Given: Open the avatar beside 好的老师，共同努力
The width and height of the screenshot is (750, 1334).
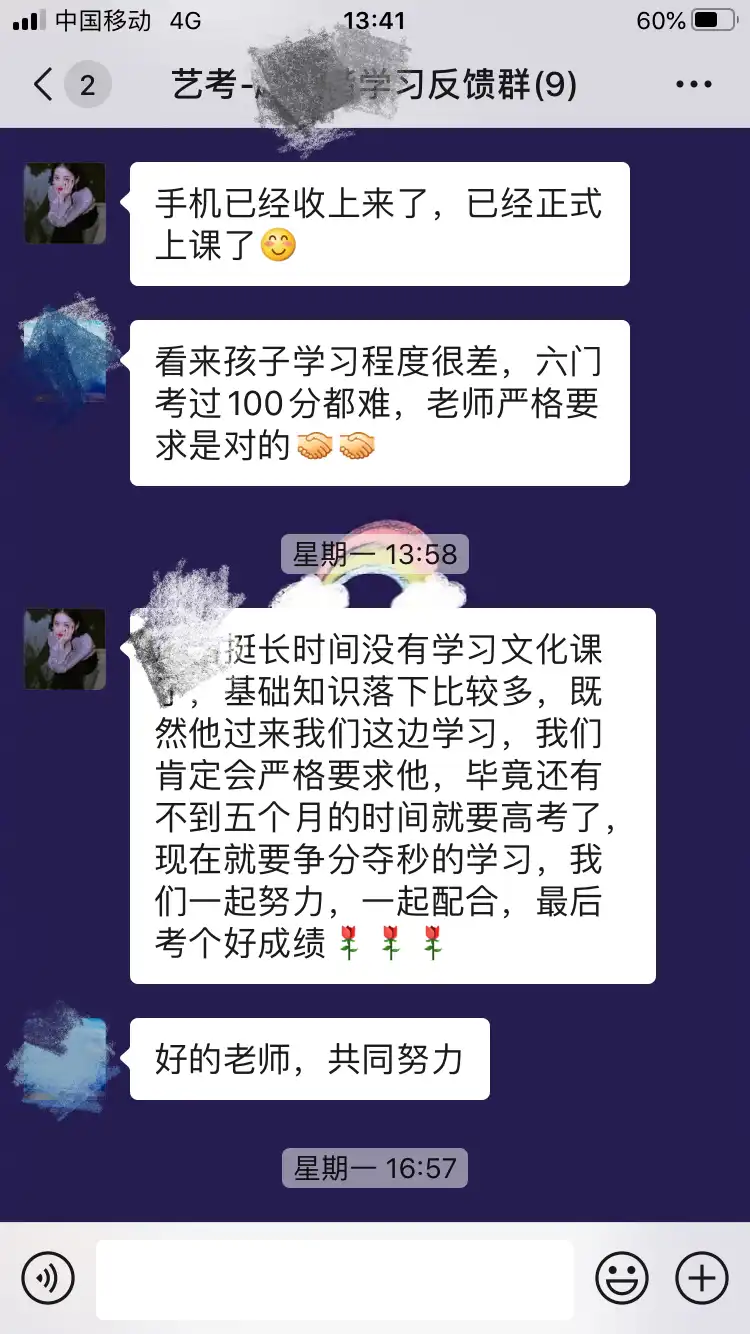Looking at the screenshot, I should click(65, 1058).
